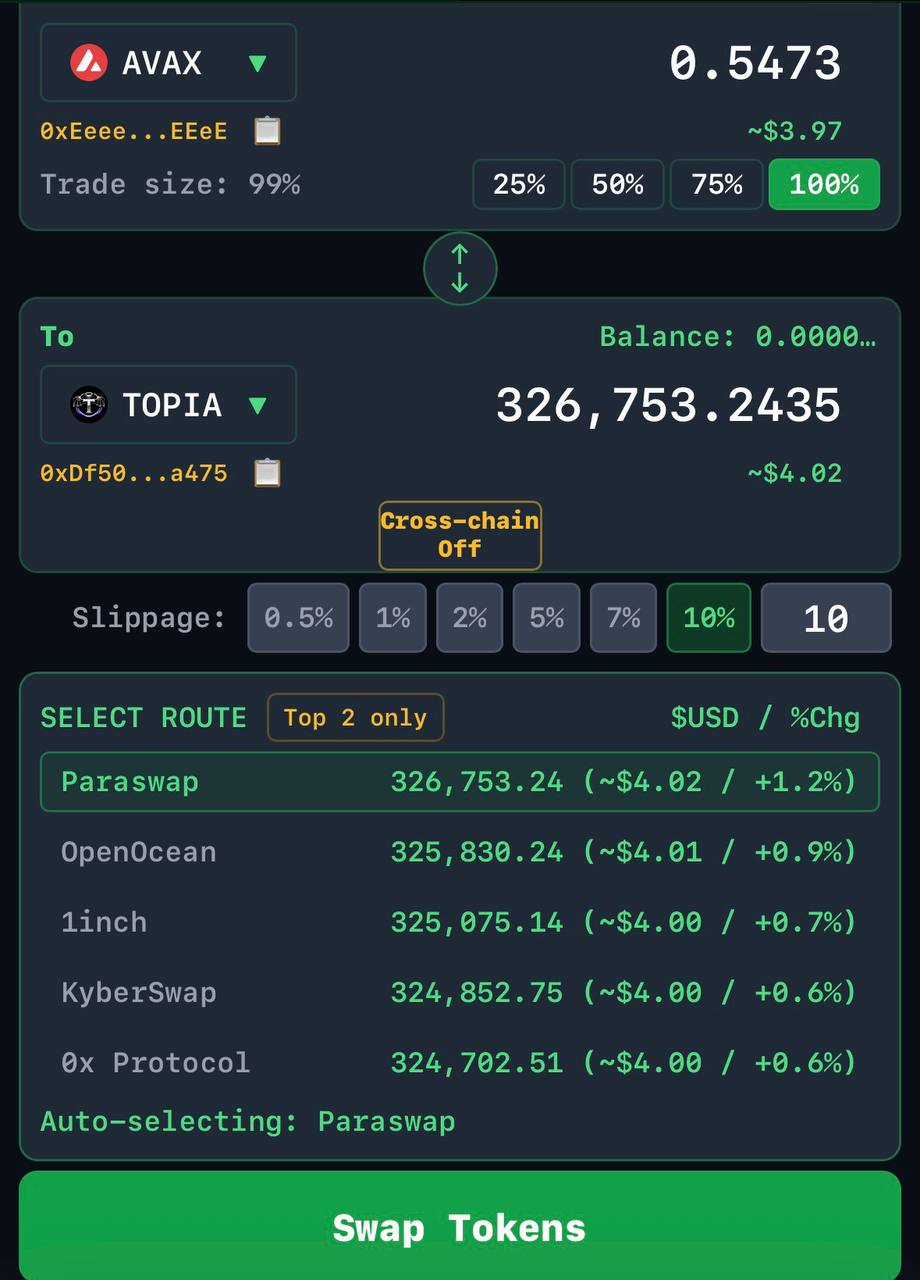Select 75% trade size
The width and height of the screenshot is (920, 1280).
(x=716, y=184)
